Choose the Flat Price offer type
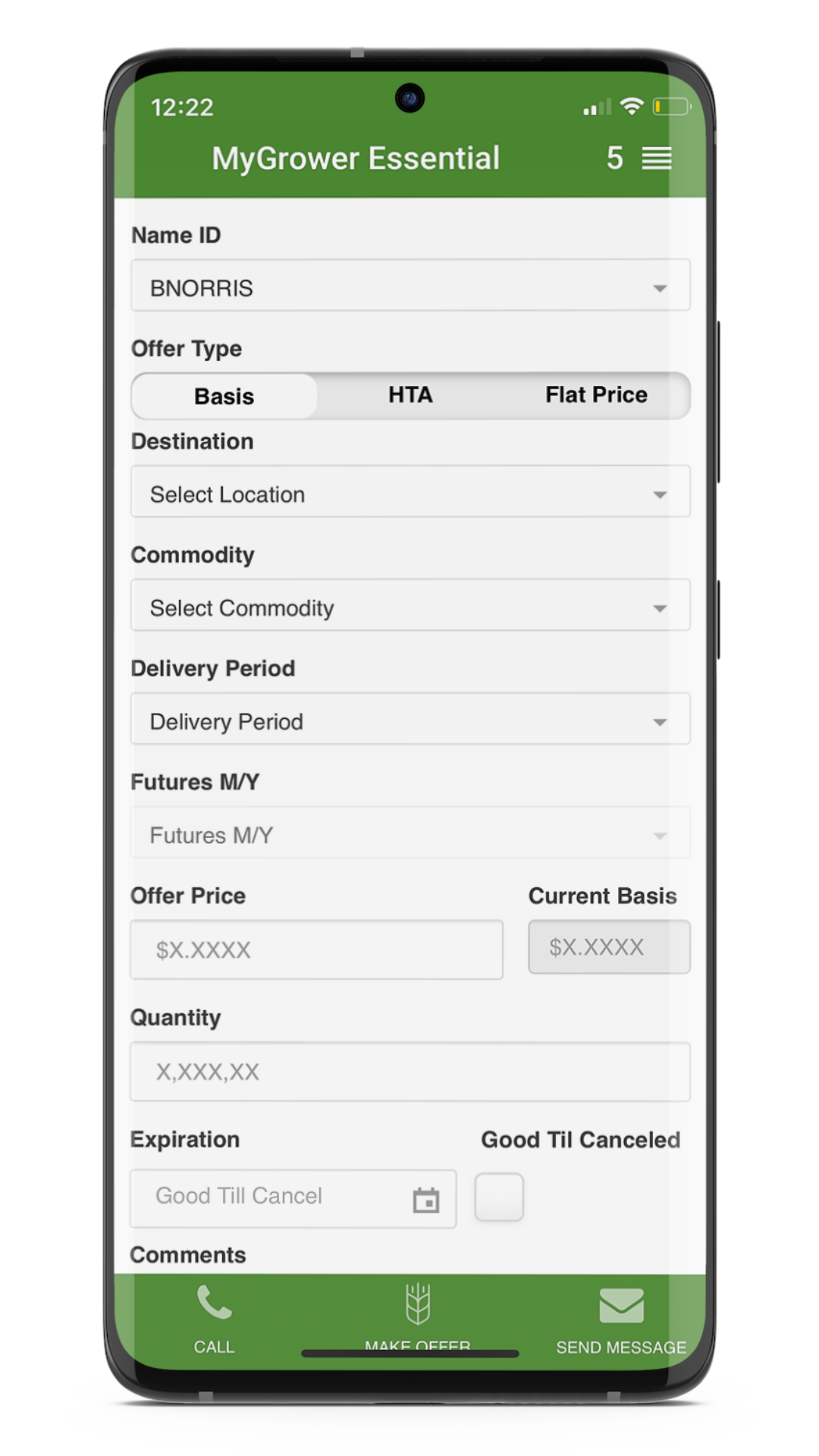The height and width of the screenshot is (1456, 819). [x=596, y=395]
